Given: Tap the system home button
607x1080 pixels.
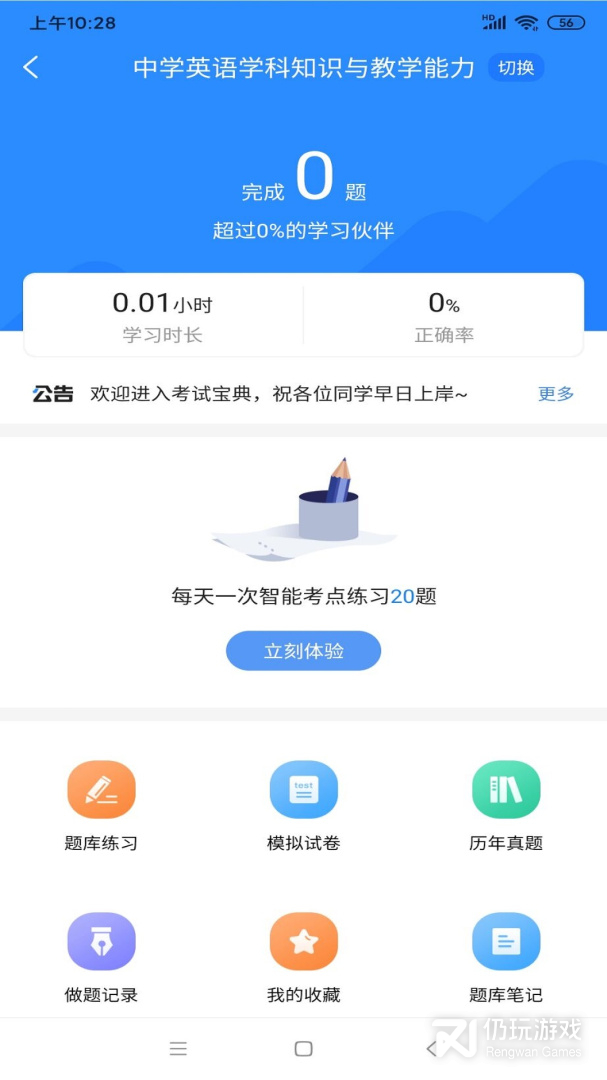Looking at the screenshot, I should 303,1048.
